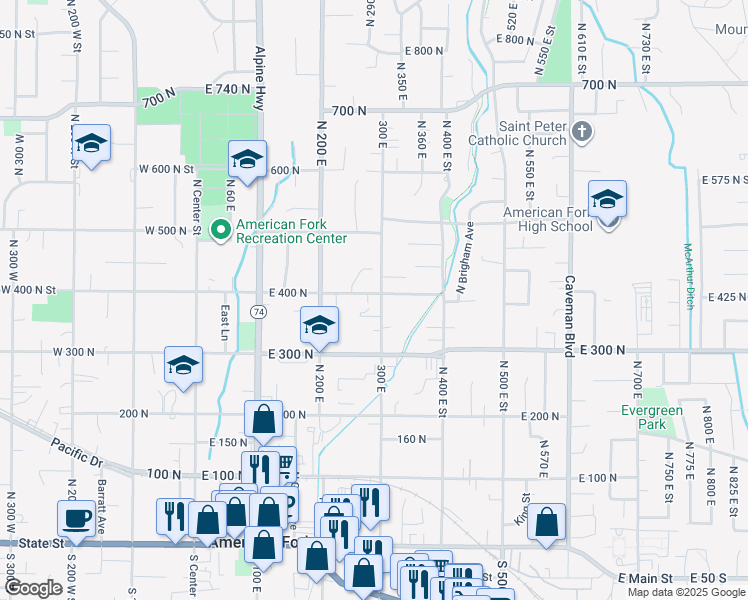Tap the school marker at E 300 N and N 200 E
This screenshot has width=748, height=600.
coord(320,328)
